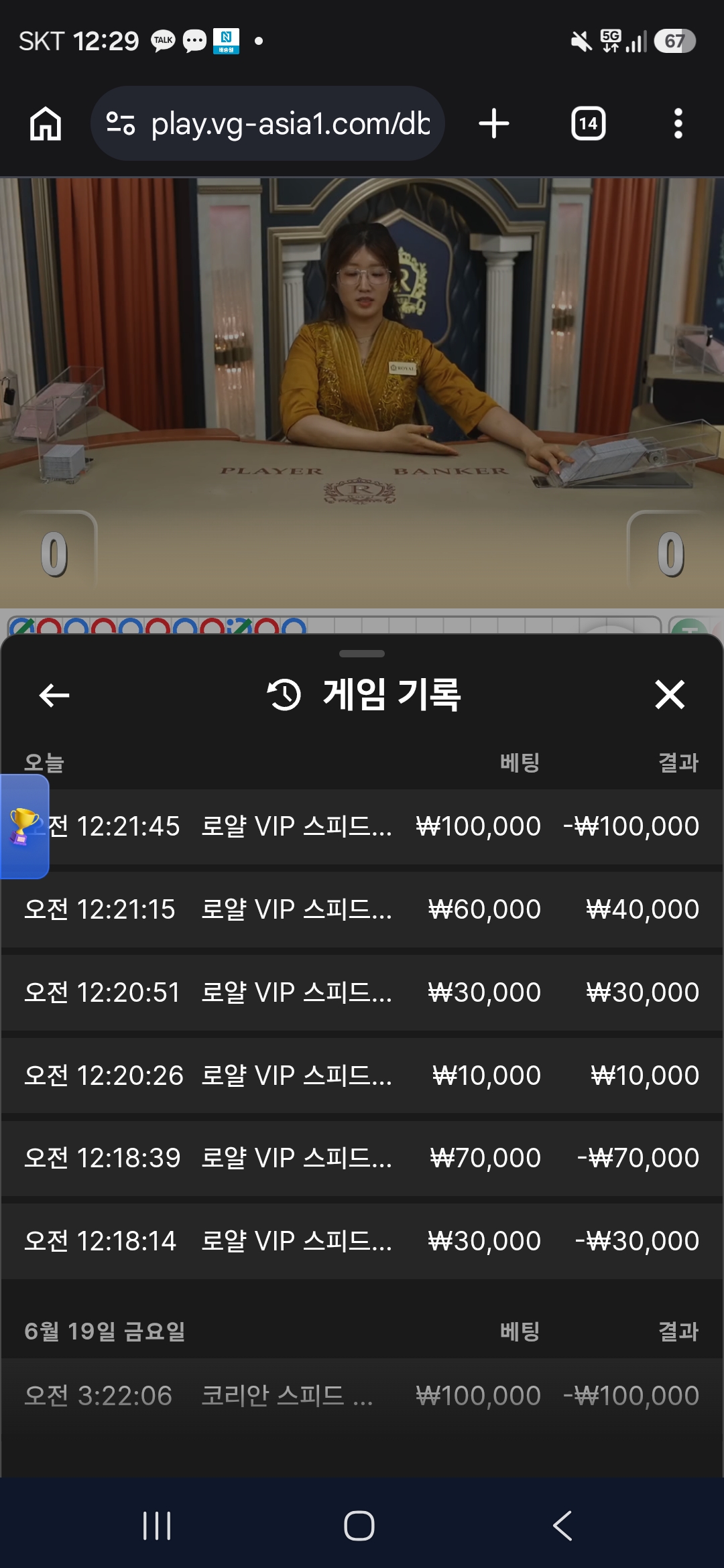The image size is (724, 1568).
Task: Open the browser home page
Action: (46, 124)
